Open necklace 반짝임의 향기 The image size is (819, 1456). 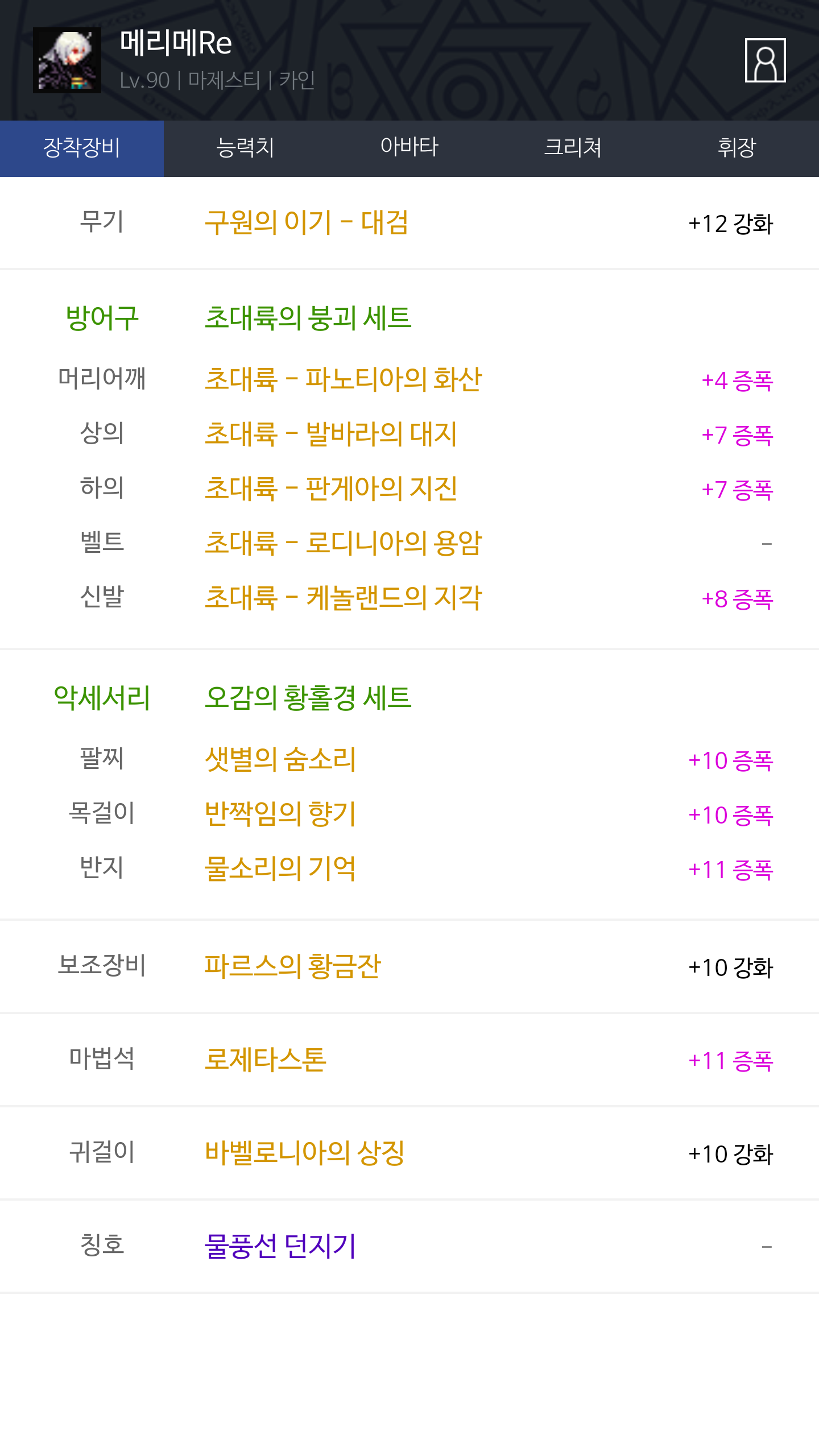(280, 814)
